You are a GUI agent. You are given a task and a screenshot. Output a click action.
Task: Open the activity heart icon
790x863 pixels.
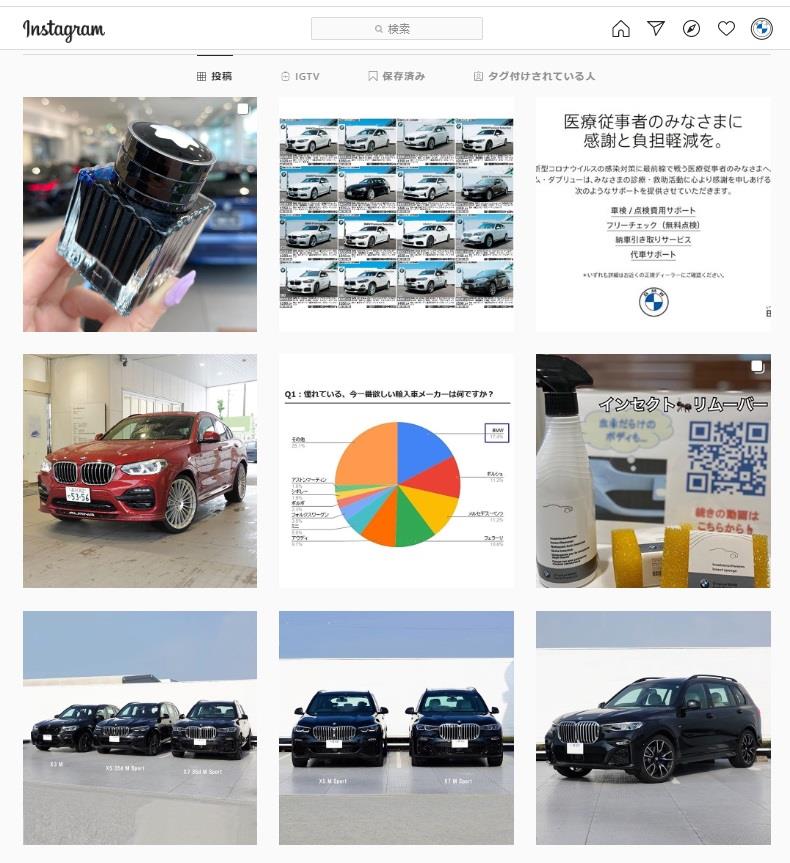(727, 29)
